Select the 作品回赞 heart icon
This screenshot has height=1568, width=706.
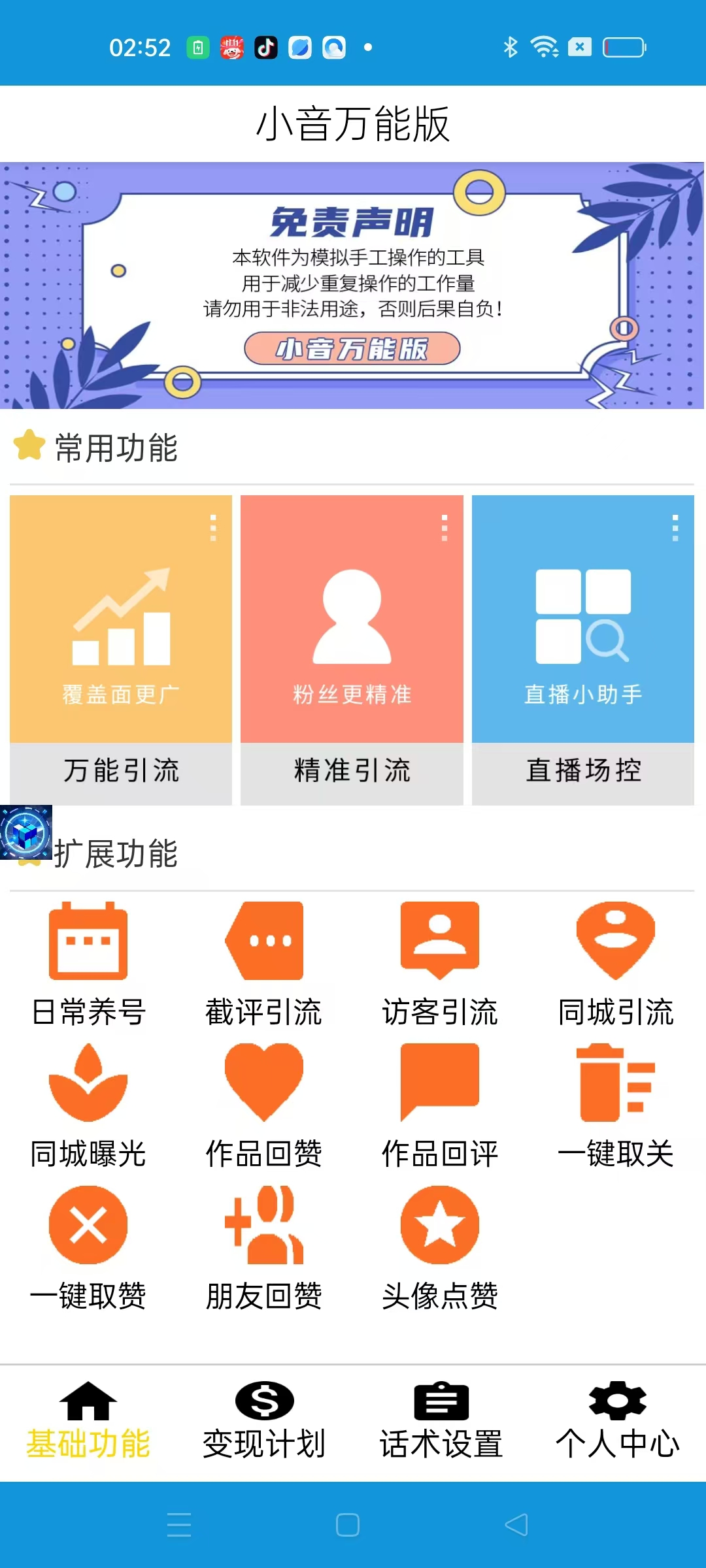[x=264, y=1085]
